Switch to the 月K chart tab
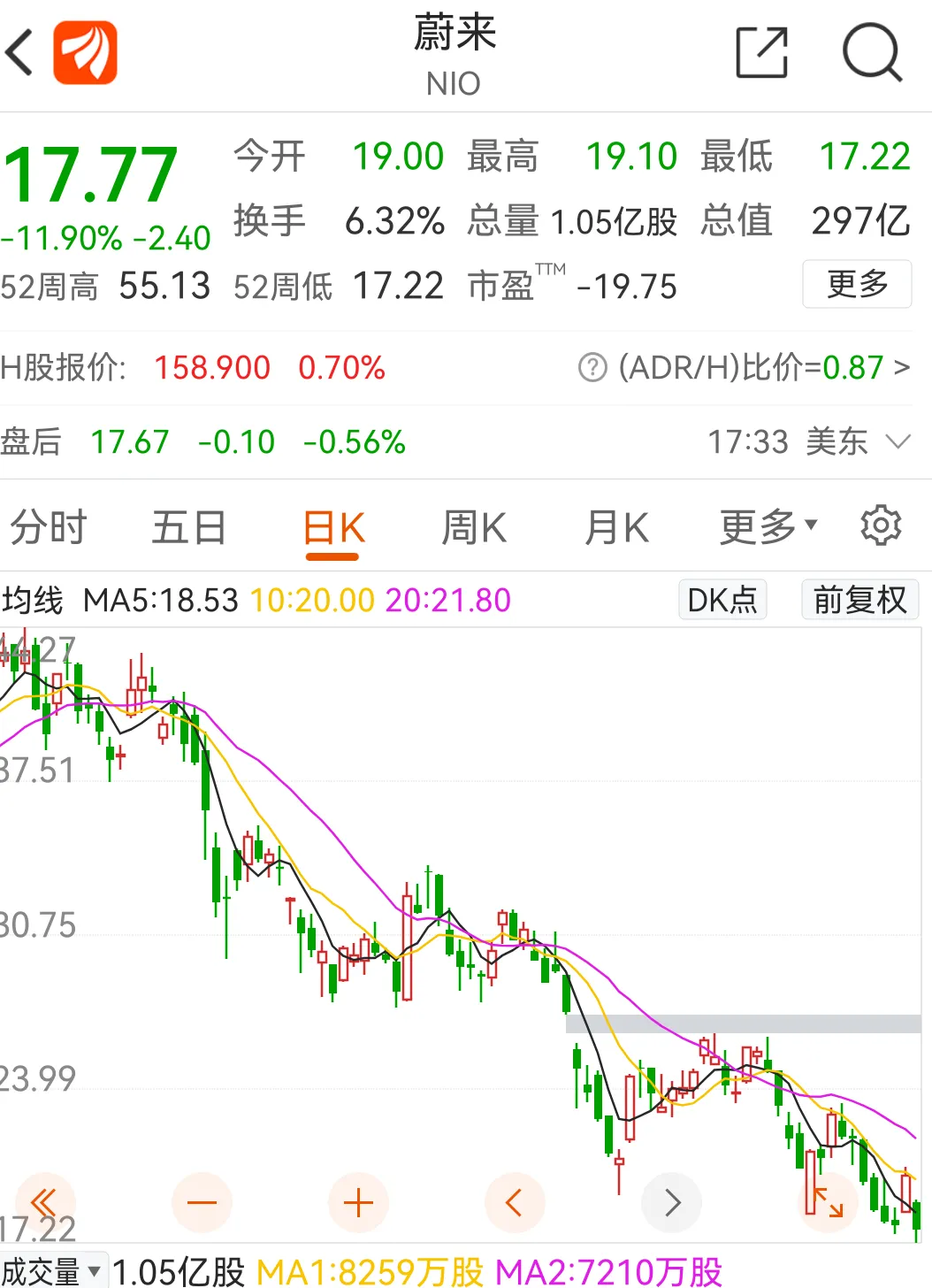Viewport: 932px width, 1288px height. (x=617, y=528)
